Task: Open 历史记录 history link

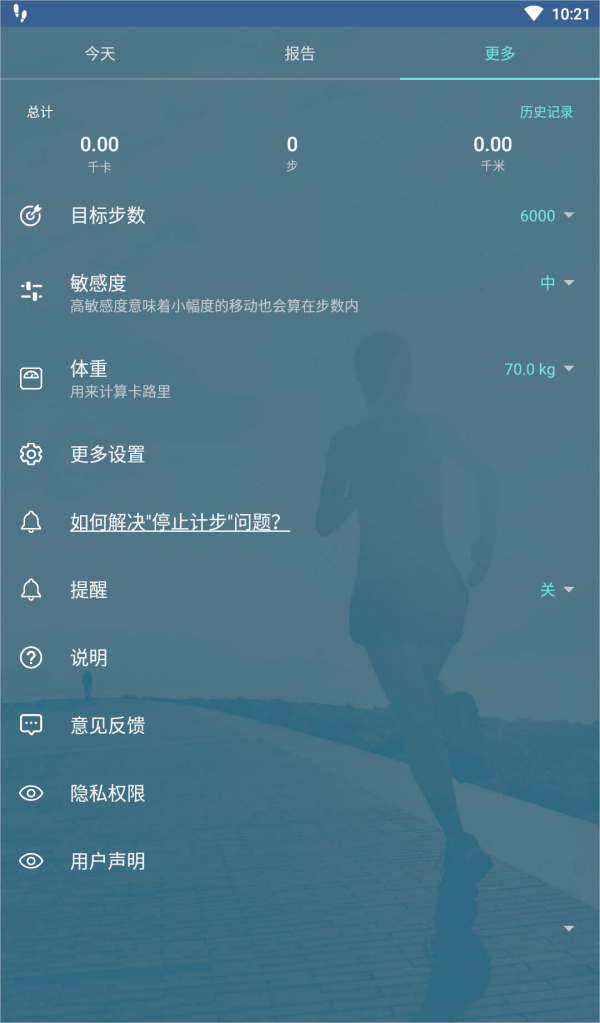Action: click(x=546, y=112)
